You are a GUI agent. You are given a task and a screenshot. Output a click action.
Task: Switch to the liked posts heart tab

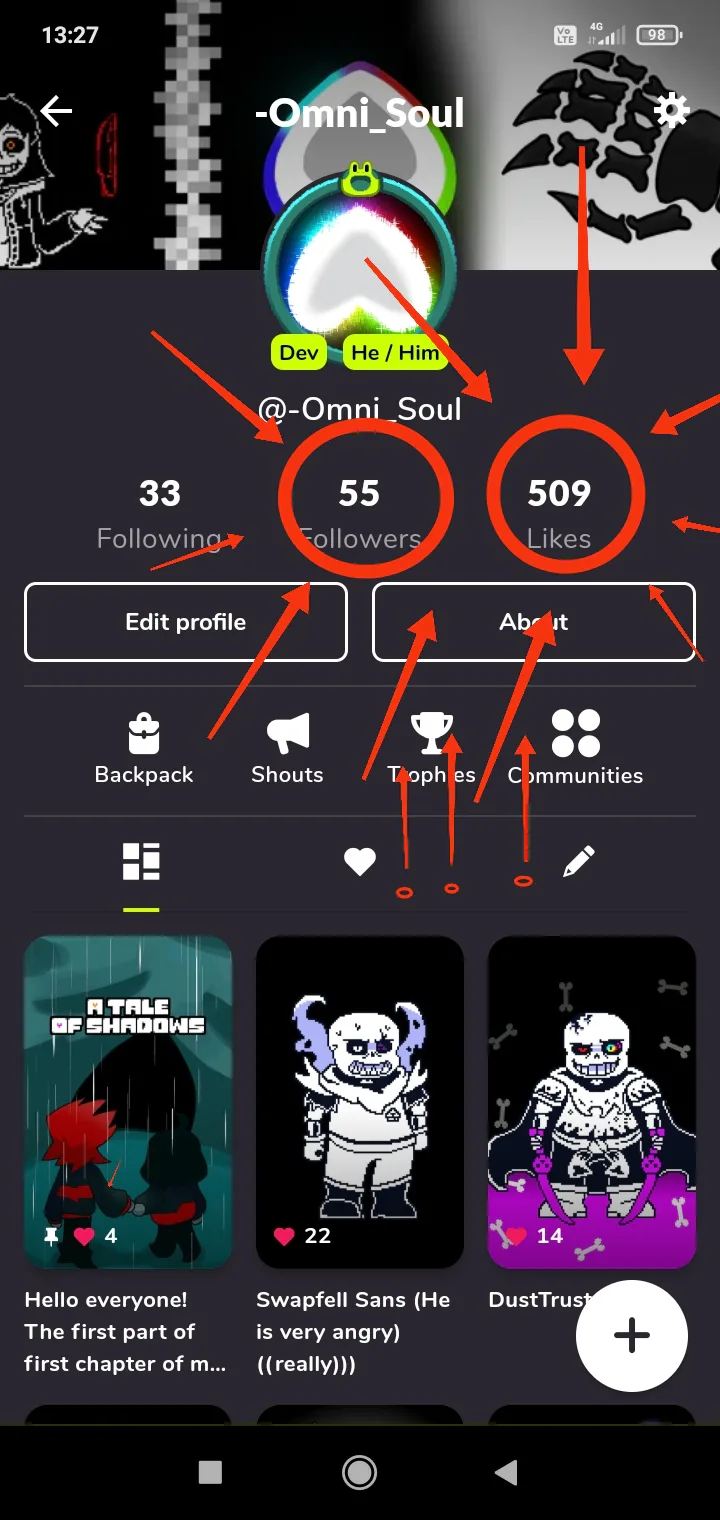(x=360, y=862)
